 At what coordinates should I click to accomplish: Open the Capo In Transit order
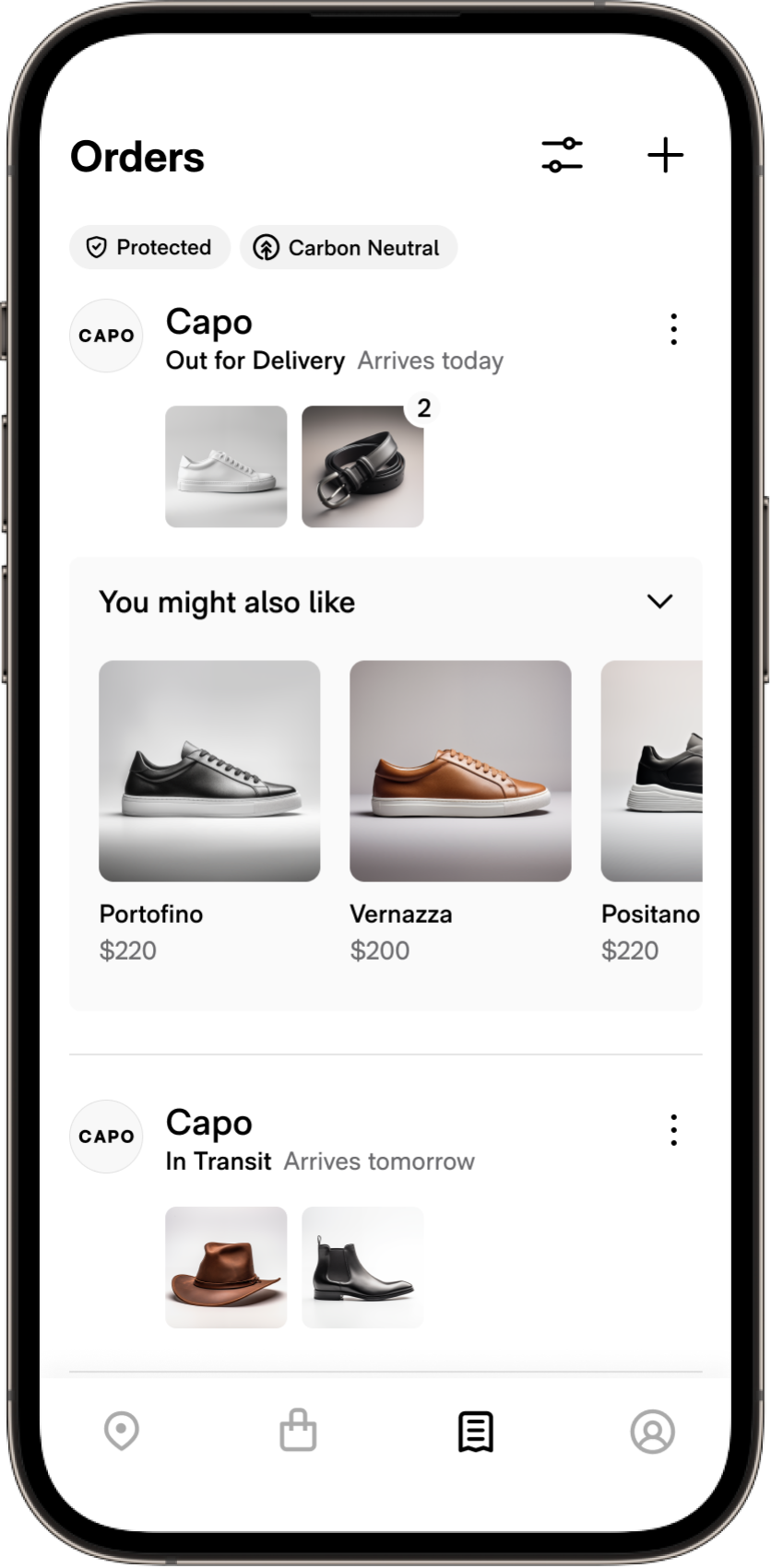coord(319,1140)
